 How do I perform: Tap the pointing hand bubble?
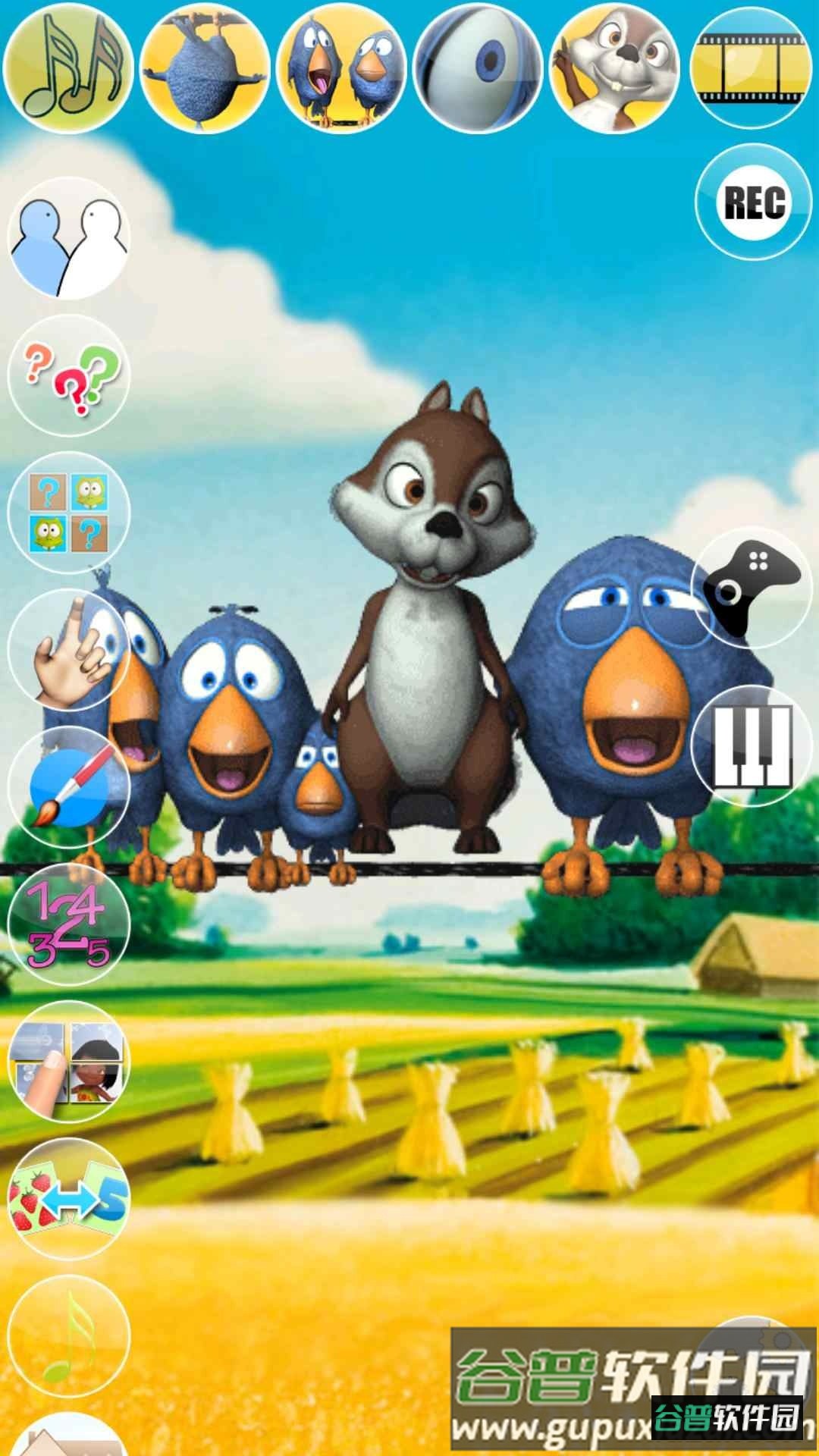[69, 650]
